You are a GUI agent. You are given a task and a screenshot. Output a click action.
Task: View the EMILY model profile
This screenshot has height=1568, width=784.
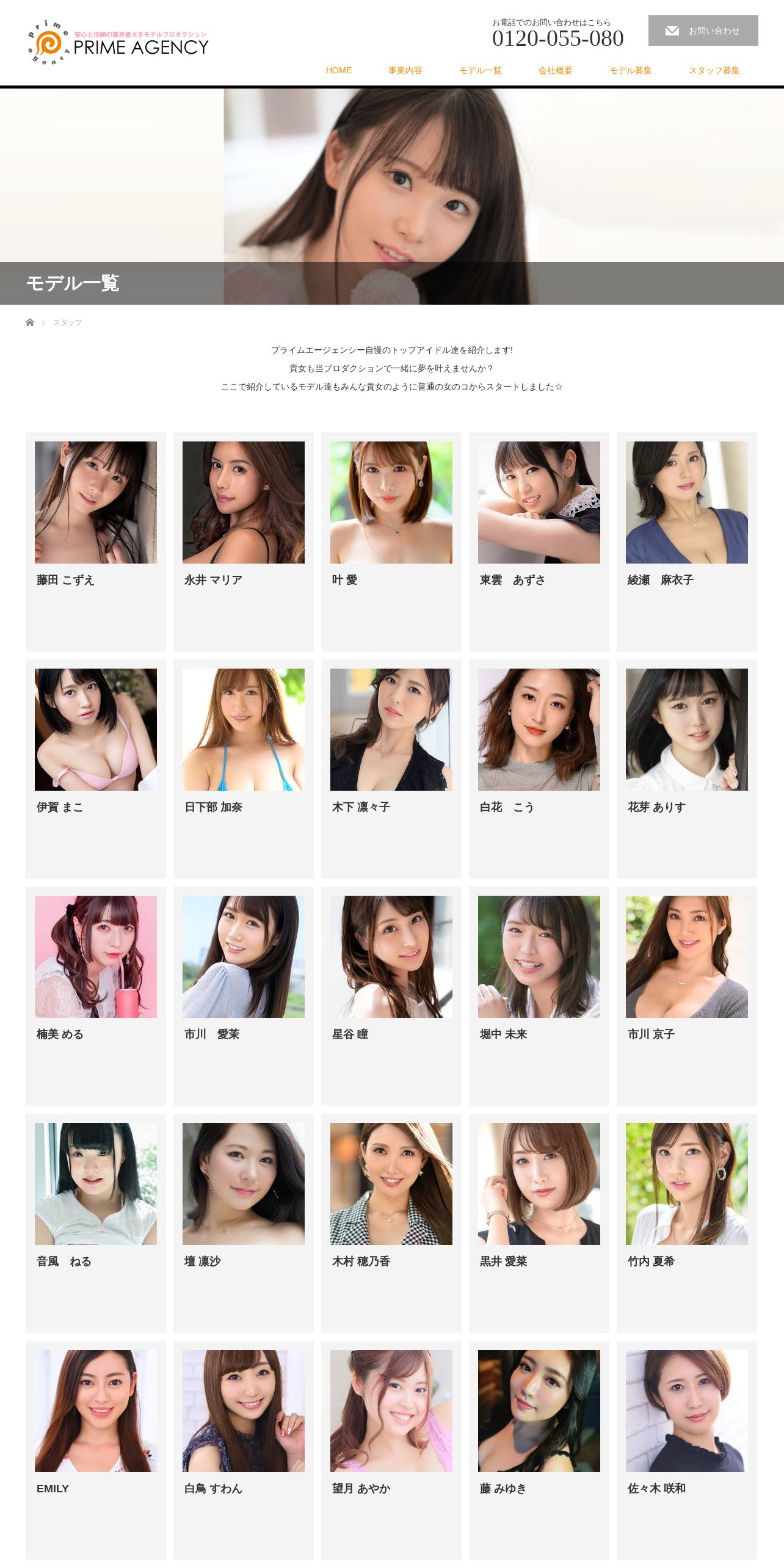tap(96, 1450)
